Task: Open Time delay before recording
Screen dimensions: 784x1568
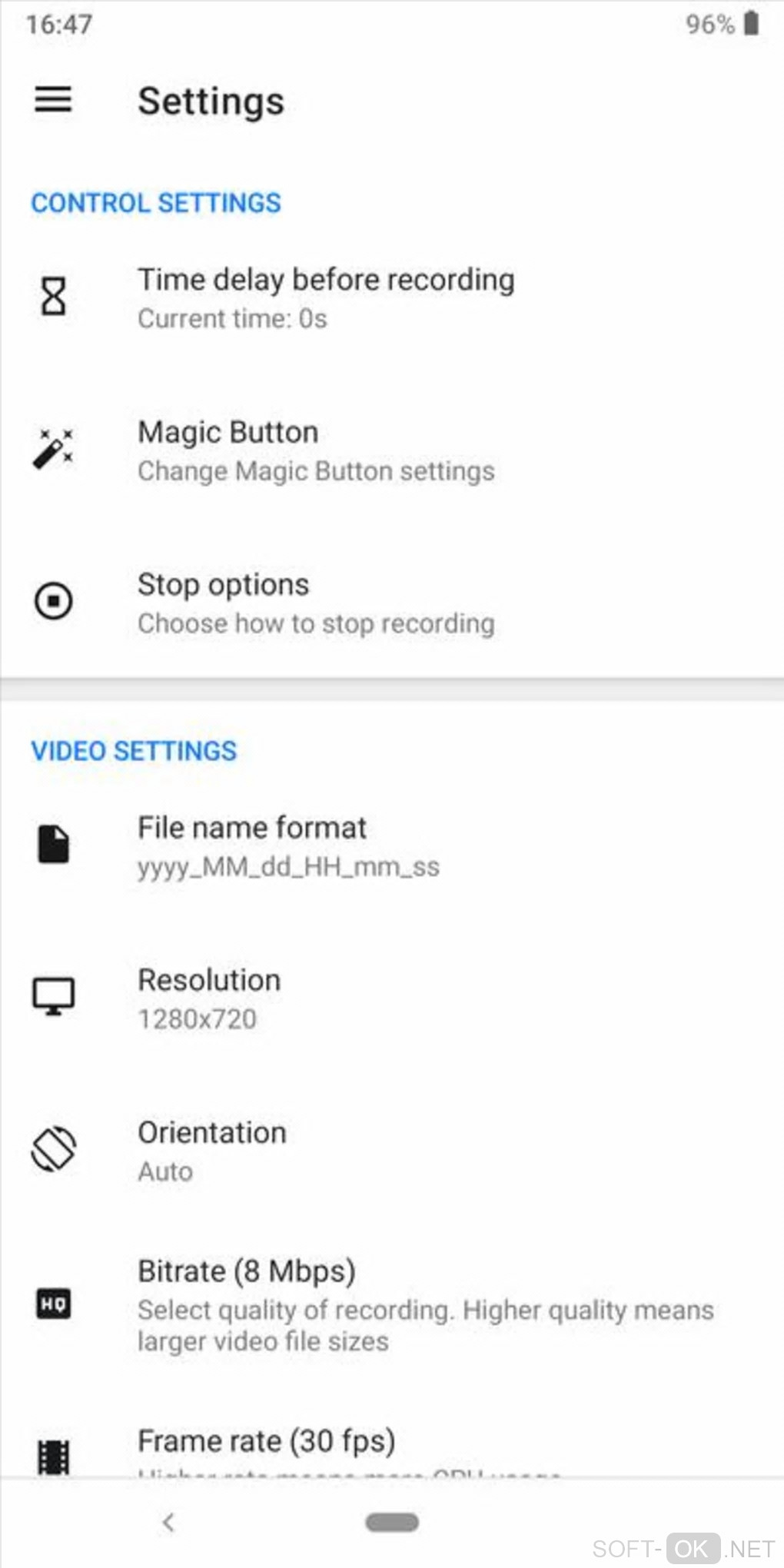Action: coord(326,297)
